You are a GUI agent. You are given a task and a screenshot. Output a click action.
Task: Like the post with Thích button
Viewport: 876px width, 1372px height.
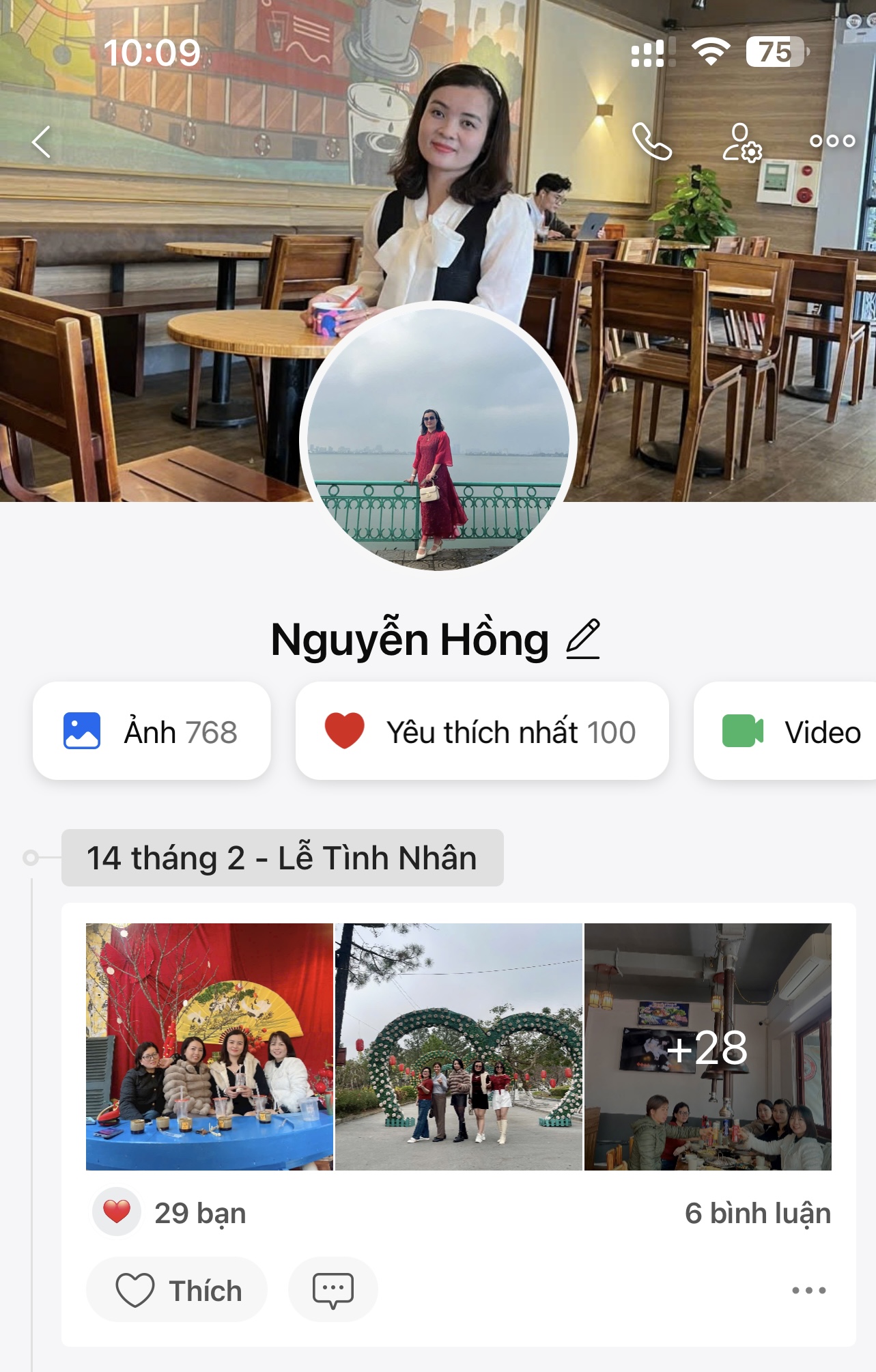coord(177,1290)
